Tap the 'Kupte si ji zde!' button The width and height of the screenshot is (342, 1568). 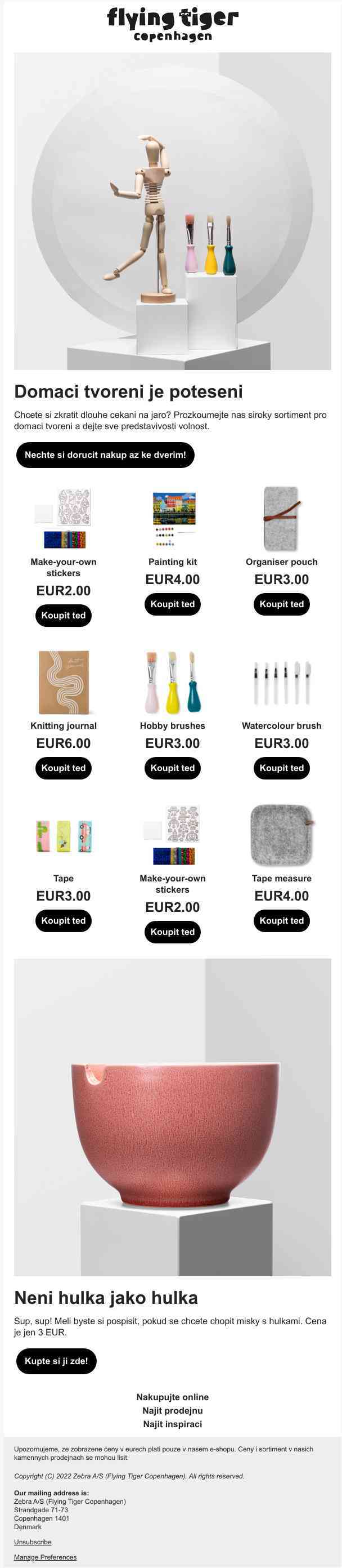click(x=56, y=1360)
